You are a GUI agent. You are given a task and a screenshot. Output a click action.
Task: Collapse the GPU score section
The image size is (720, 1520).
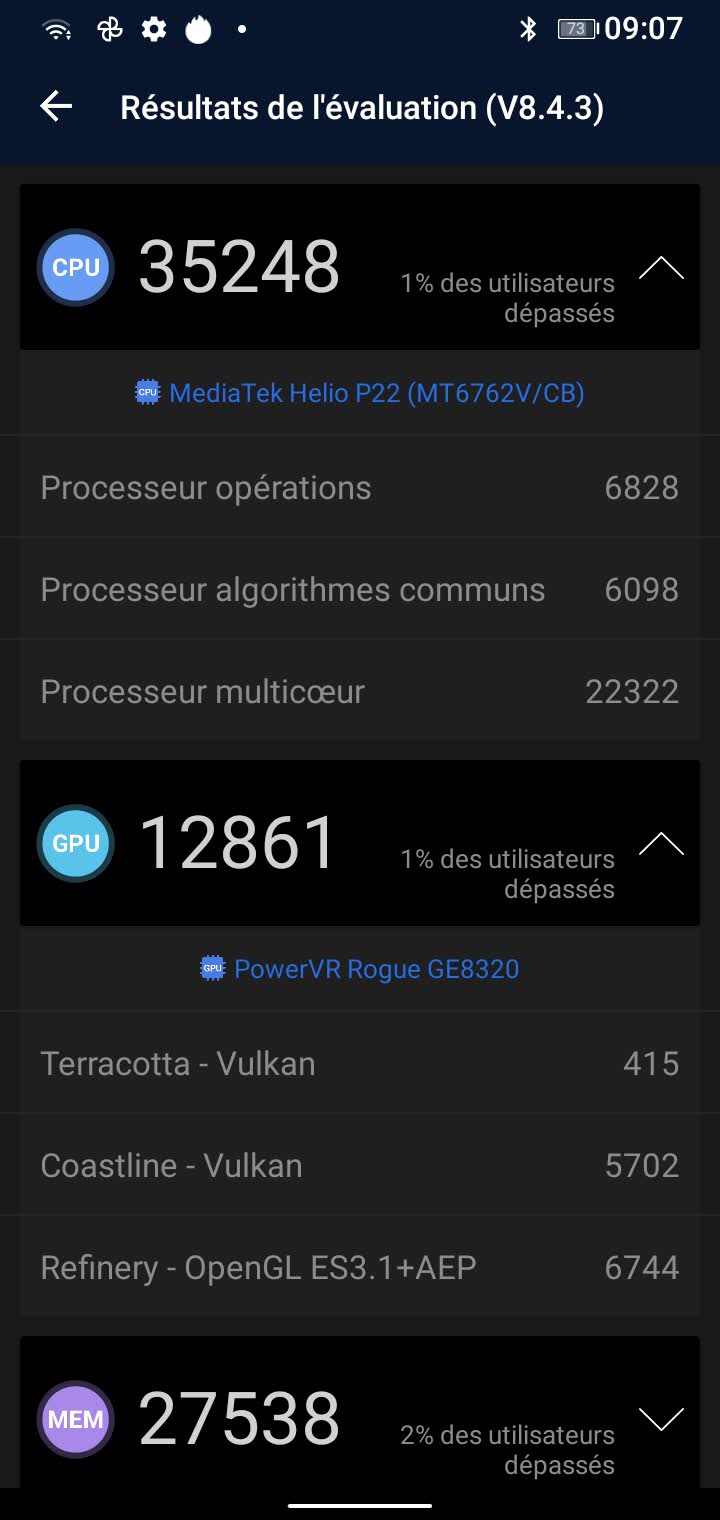point(661,844)
